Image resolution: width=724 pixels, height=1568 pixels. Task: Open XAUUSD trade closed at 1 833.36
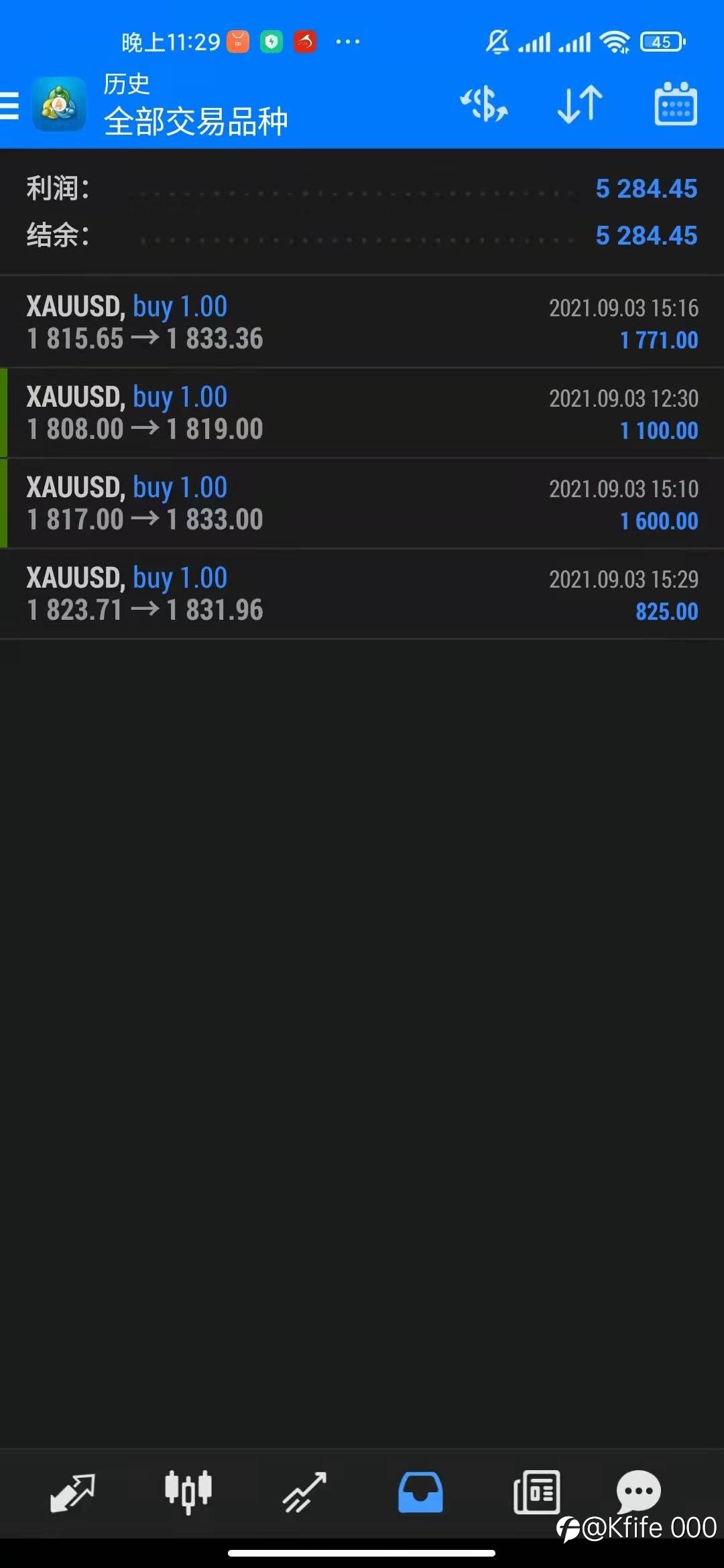(362, 322)
